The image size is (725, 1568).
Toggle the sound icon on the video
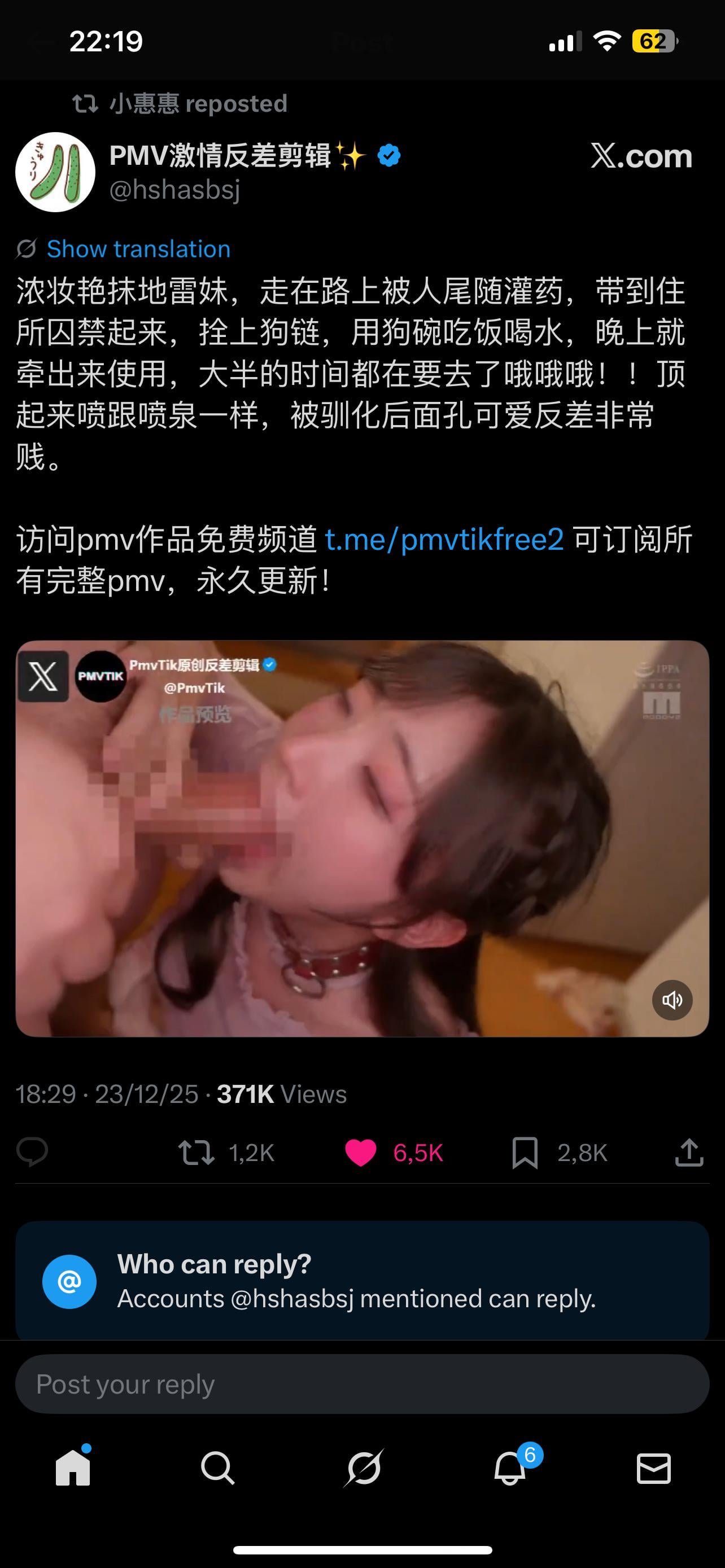(672, 1000)
